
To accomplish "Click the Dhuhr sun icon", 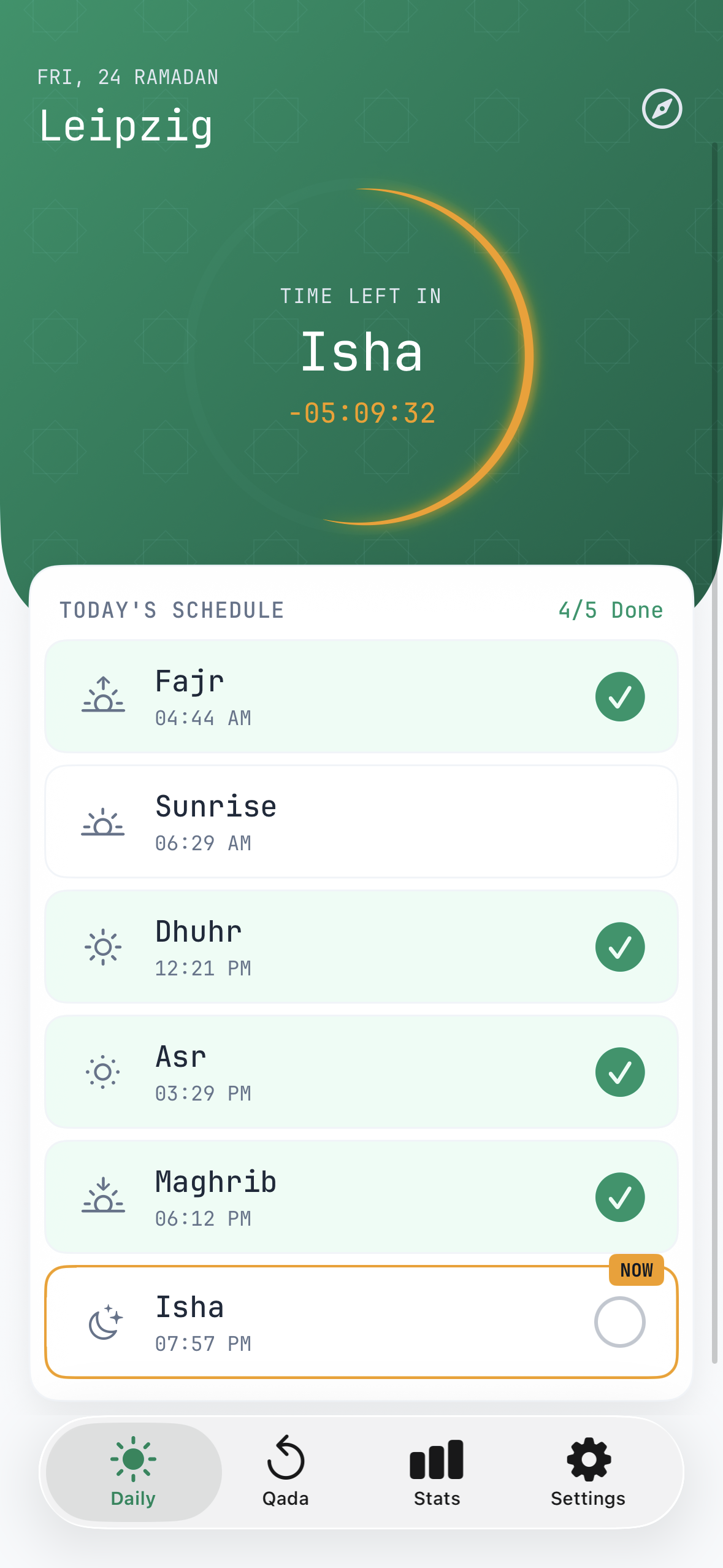I will point(104,947).
